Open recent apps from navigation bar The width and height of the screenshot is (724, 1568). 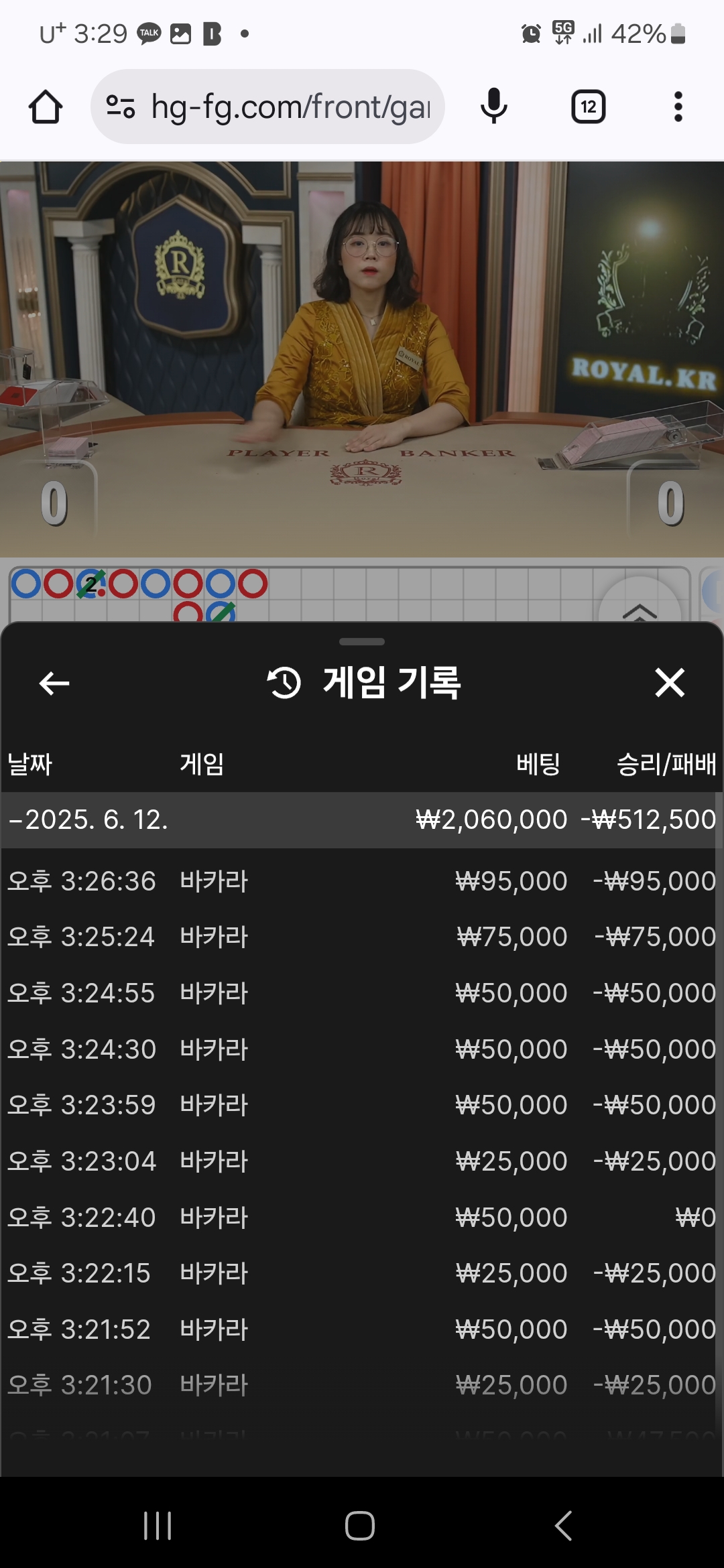[x=158, y=1526]
